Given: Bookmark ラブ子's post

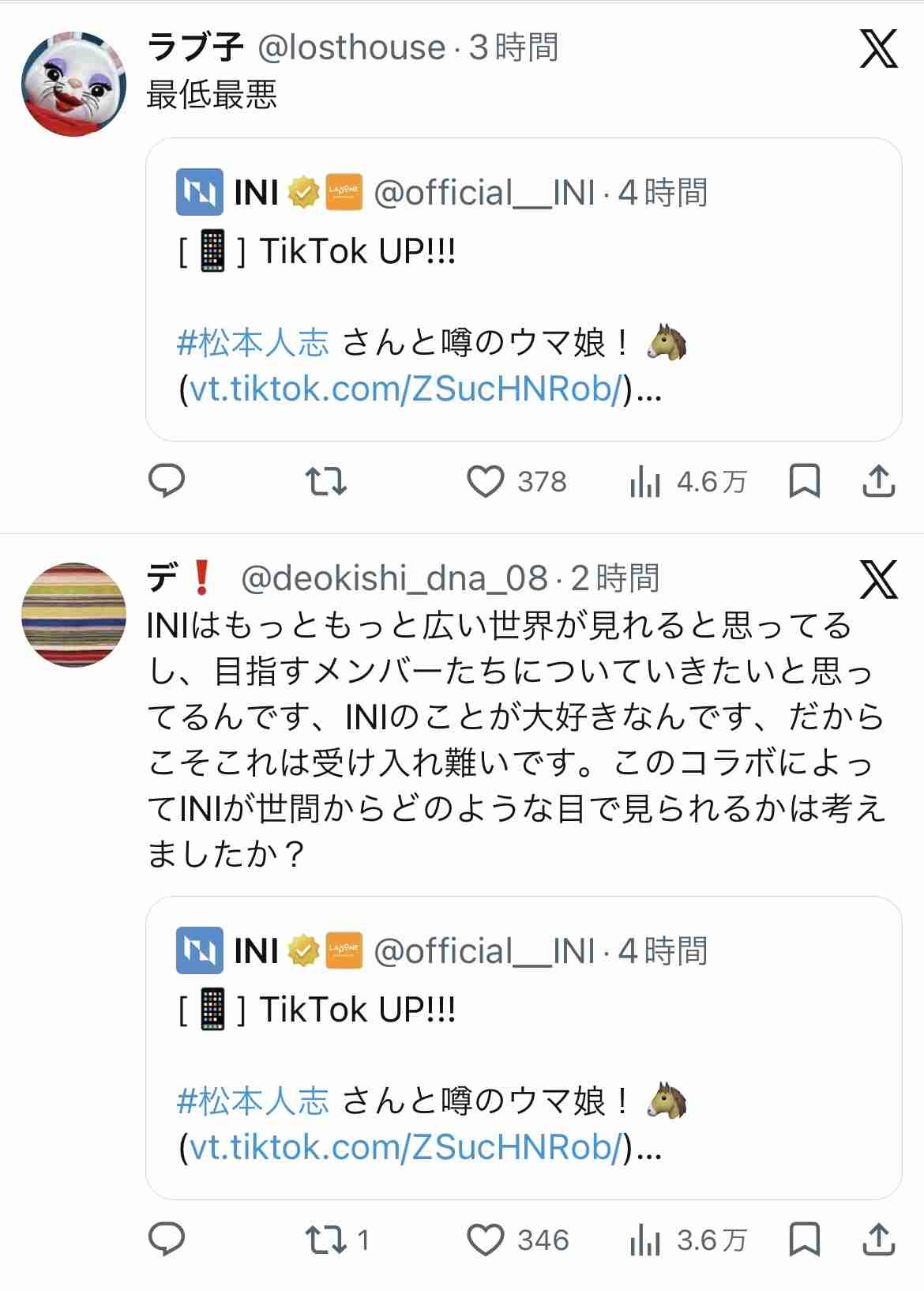Looking at the screenshot, I should [x=804, y=480].
